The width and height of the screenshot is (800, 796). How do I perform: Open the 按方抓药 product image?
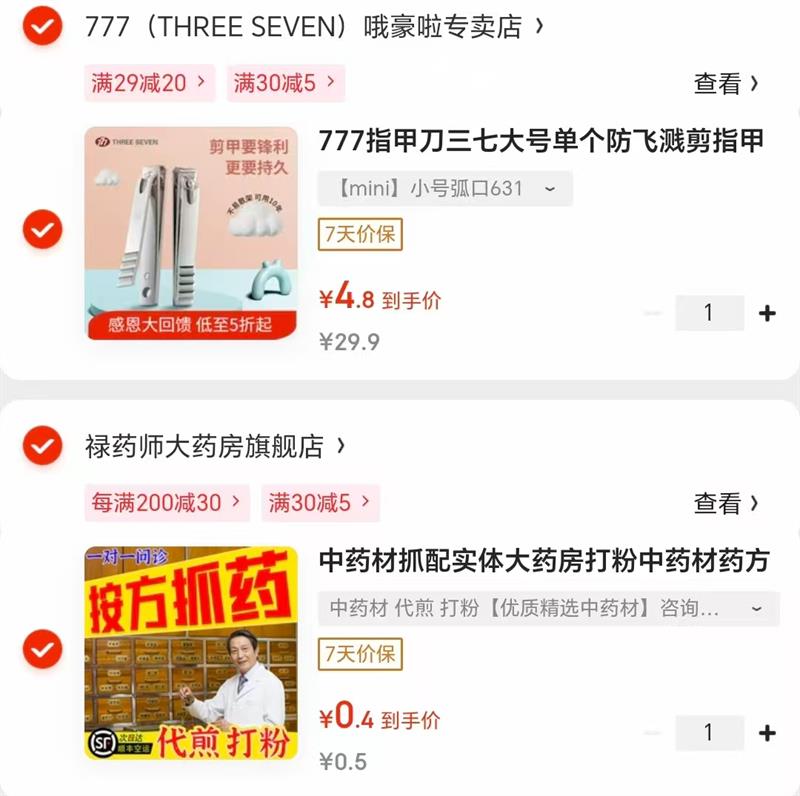(x=191, y=653)
